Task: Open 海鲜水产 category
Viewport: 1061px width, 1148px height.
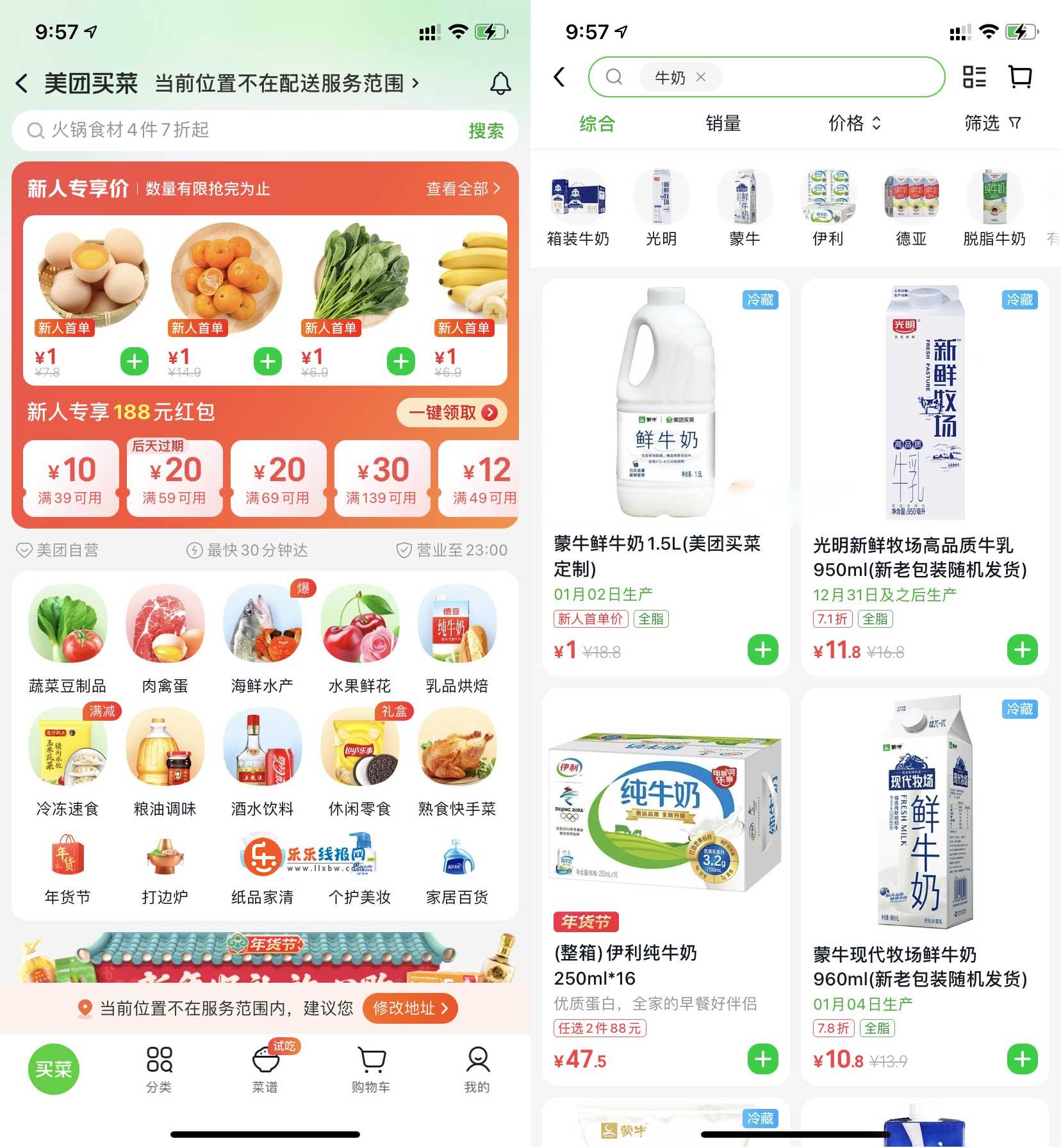Action: pos(262,637)
